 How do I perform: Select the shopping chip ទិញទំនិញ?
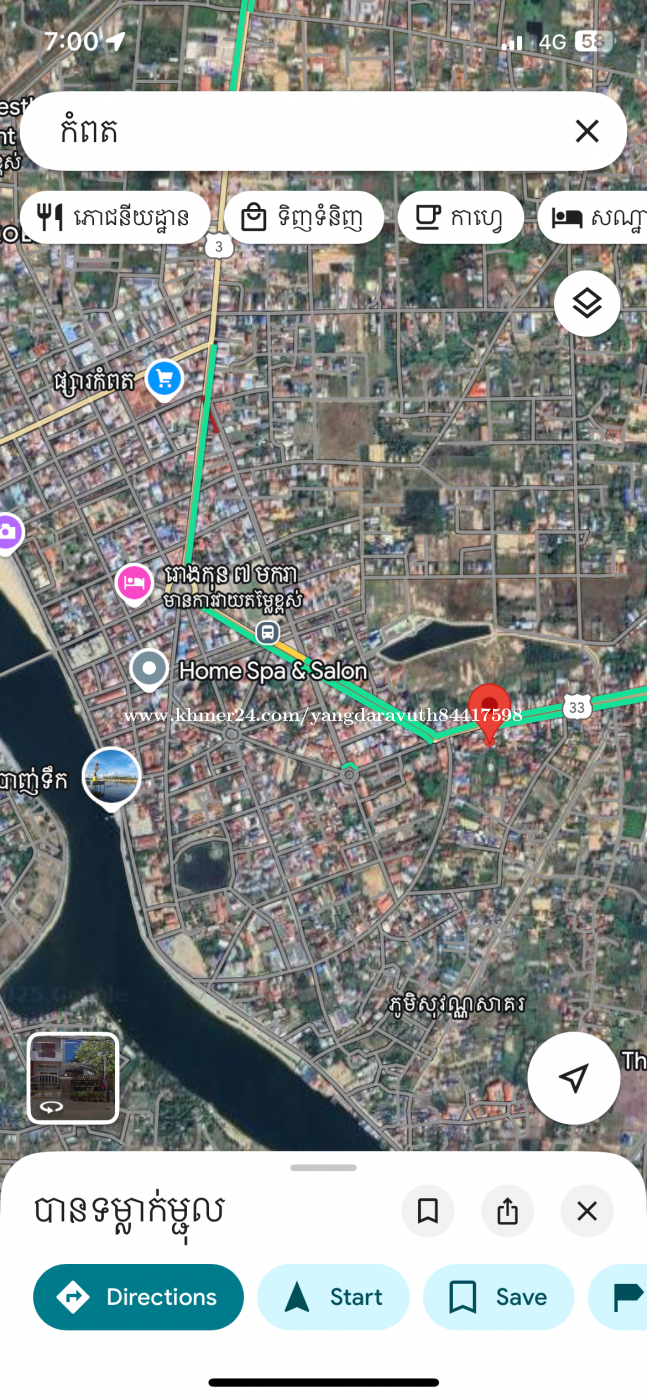(304, 217)
